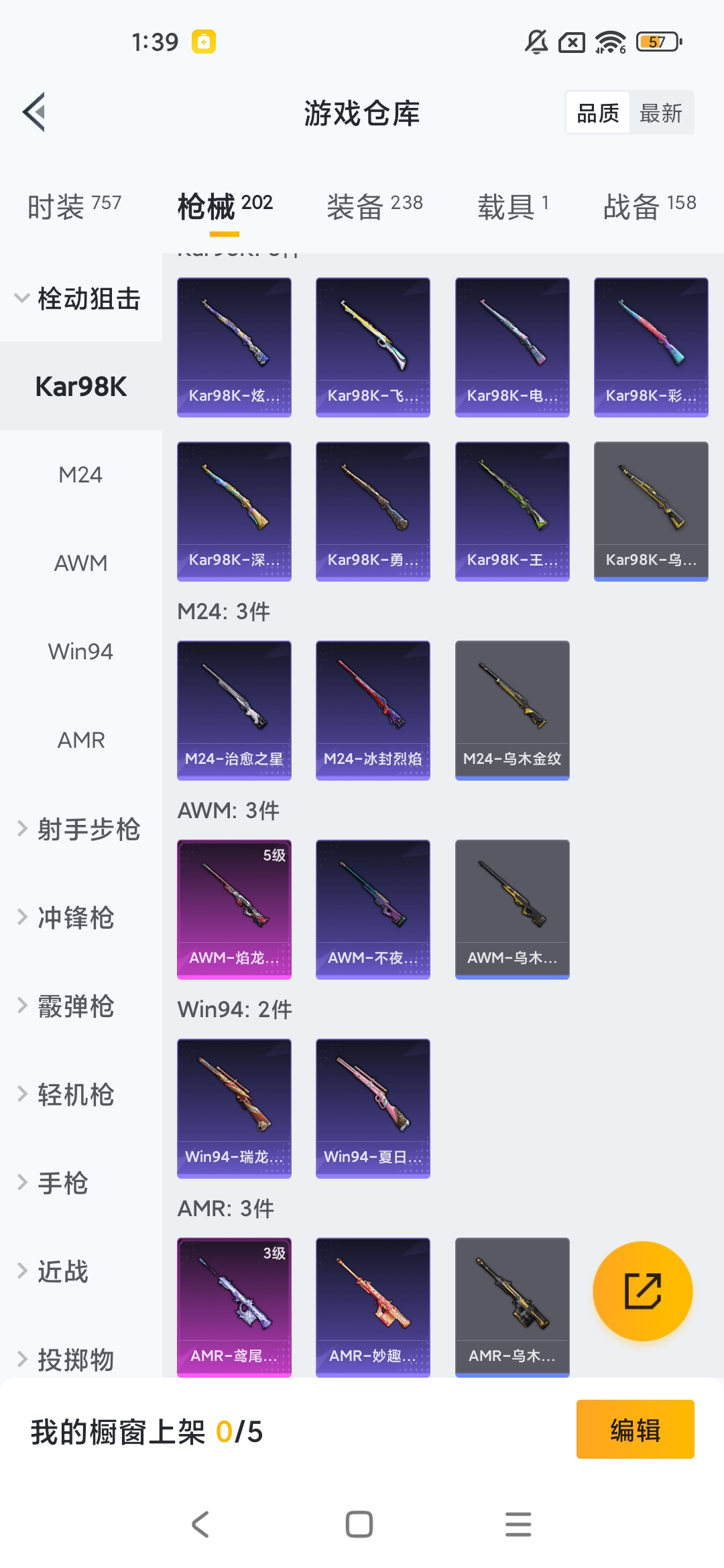
Task: Collapse the 栓动狙击 category
Action: [79, 298]
